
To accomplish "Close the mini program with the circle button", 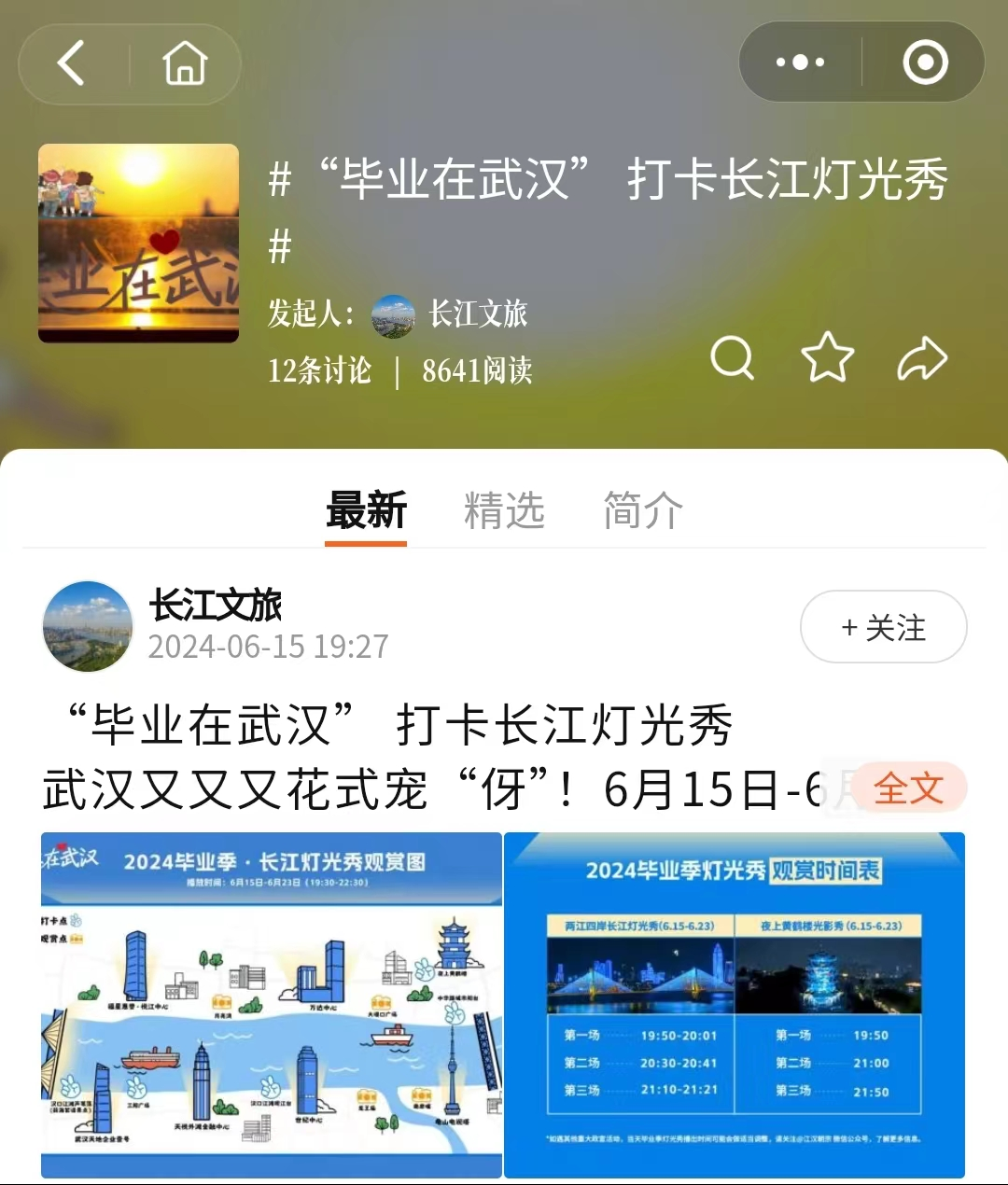I will [925, 63].
